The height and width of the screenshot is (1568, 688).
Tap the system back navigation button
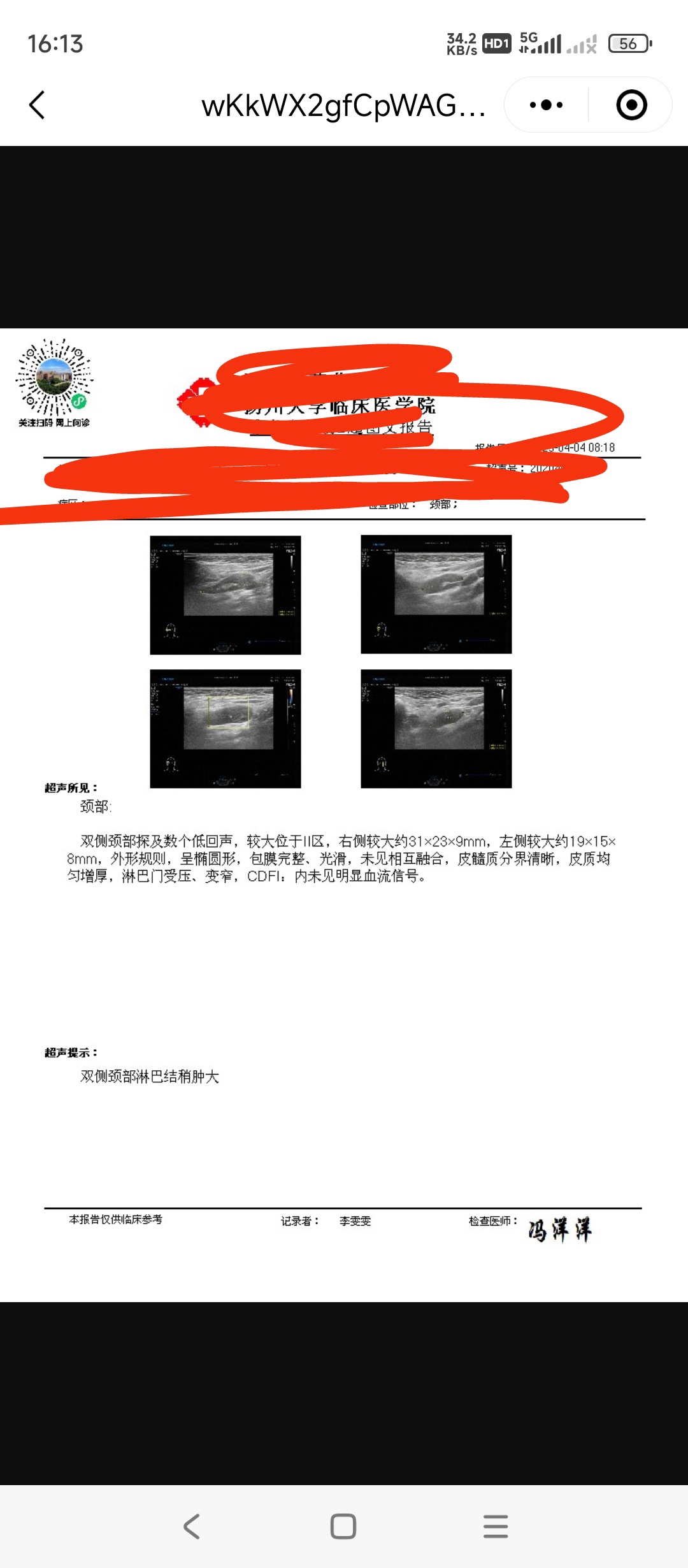pos(192,1527)
